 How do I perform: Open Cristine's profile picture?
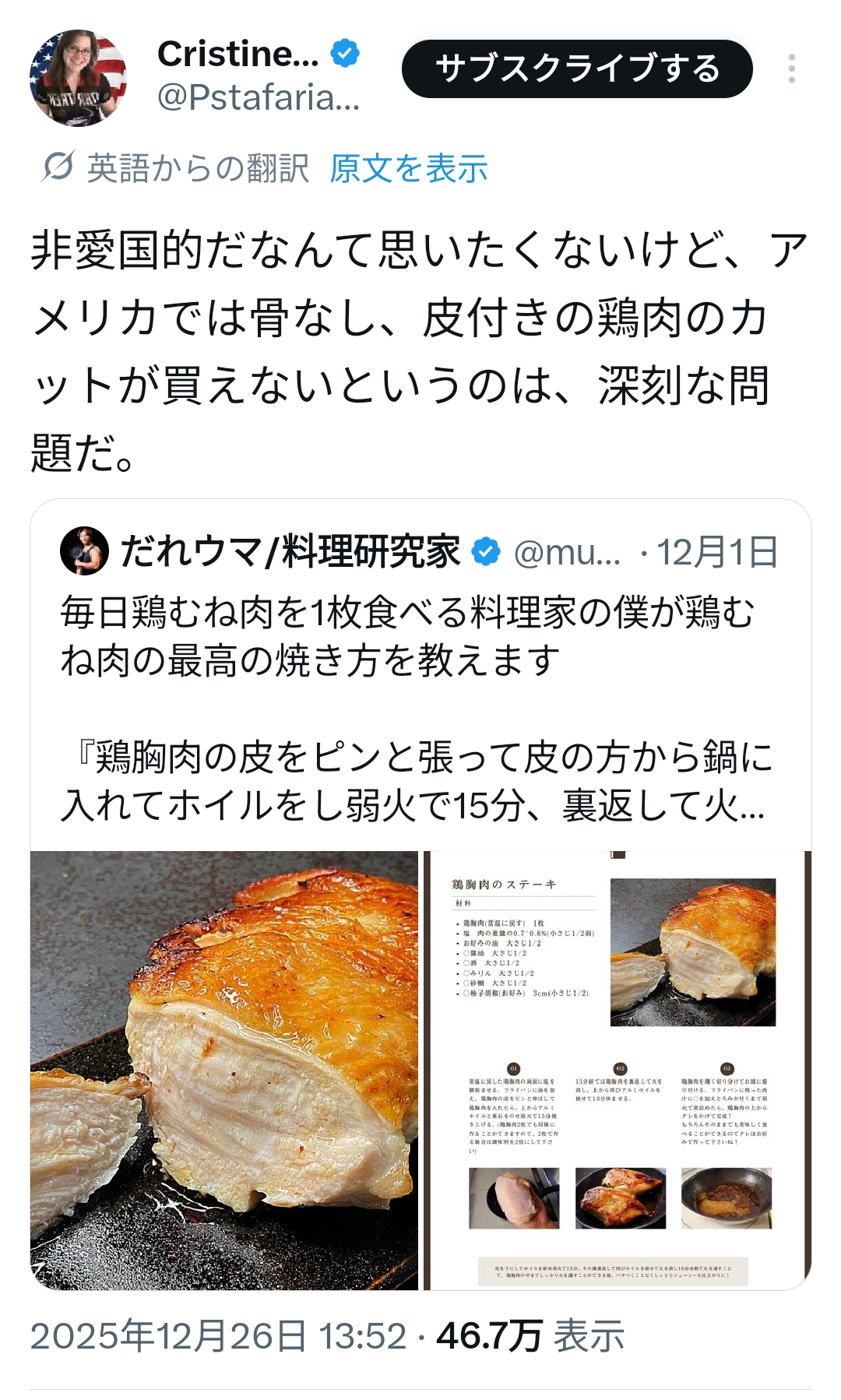pyautogui.click(x=78, y=78)
